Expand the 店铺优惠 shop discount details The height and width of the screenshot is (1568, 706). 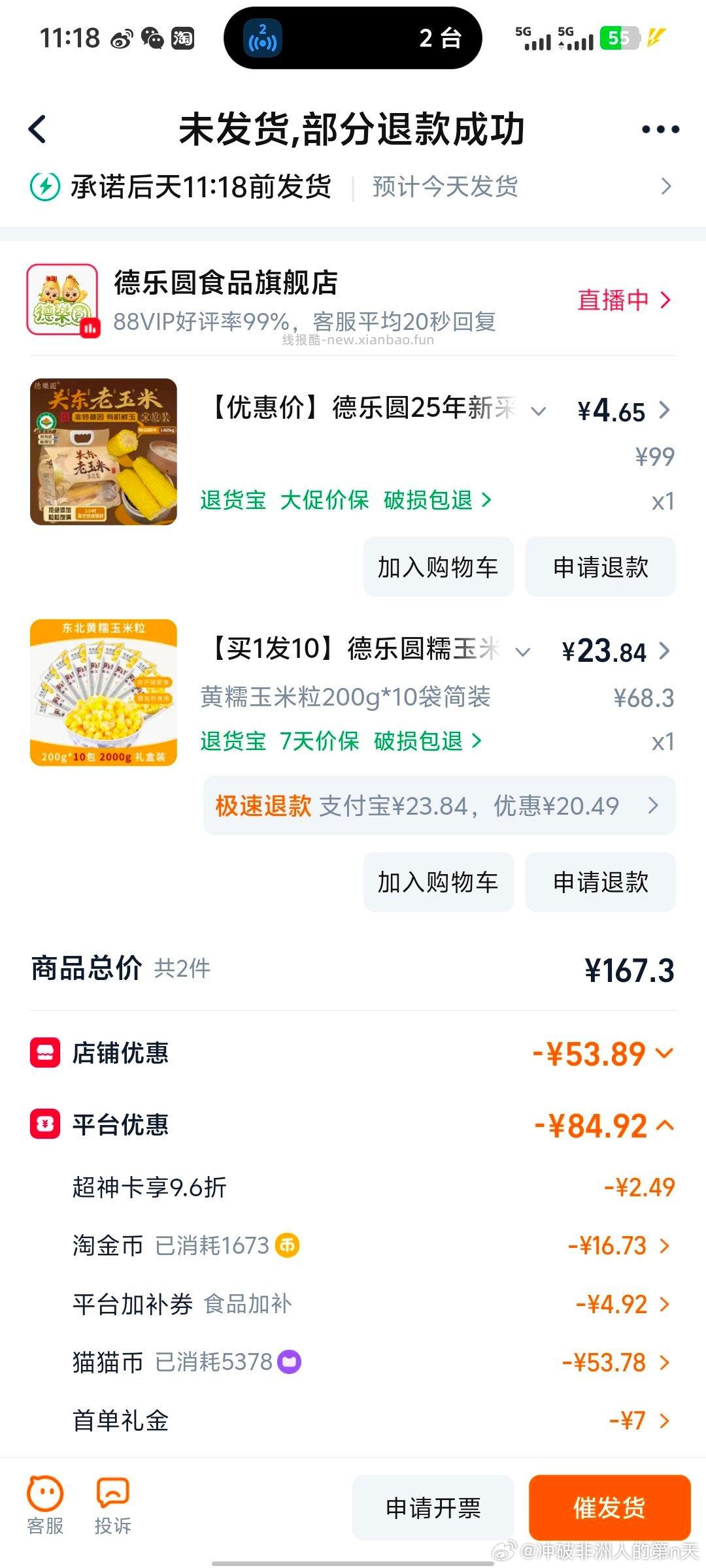click(x=664, y=1051)
